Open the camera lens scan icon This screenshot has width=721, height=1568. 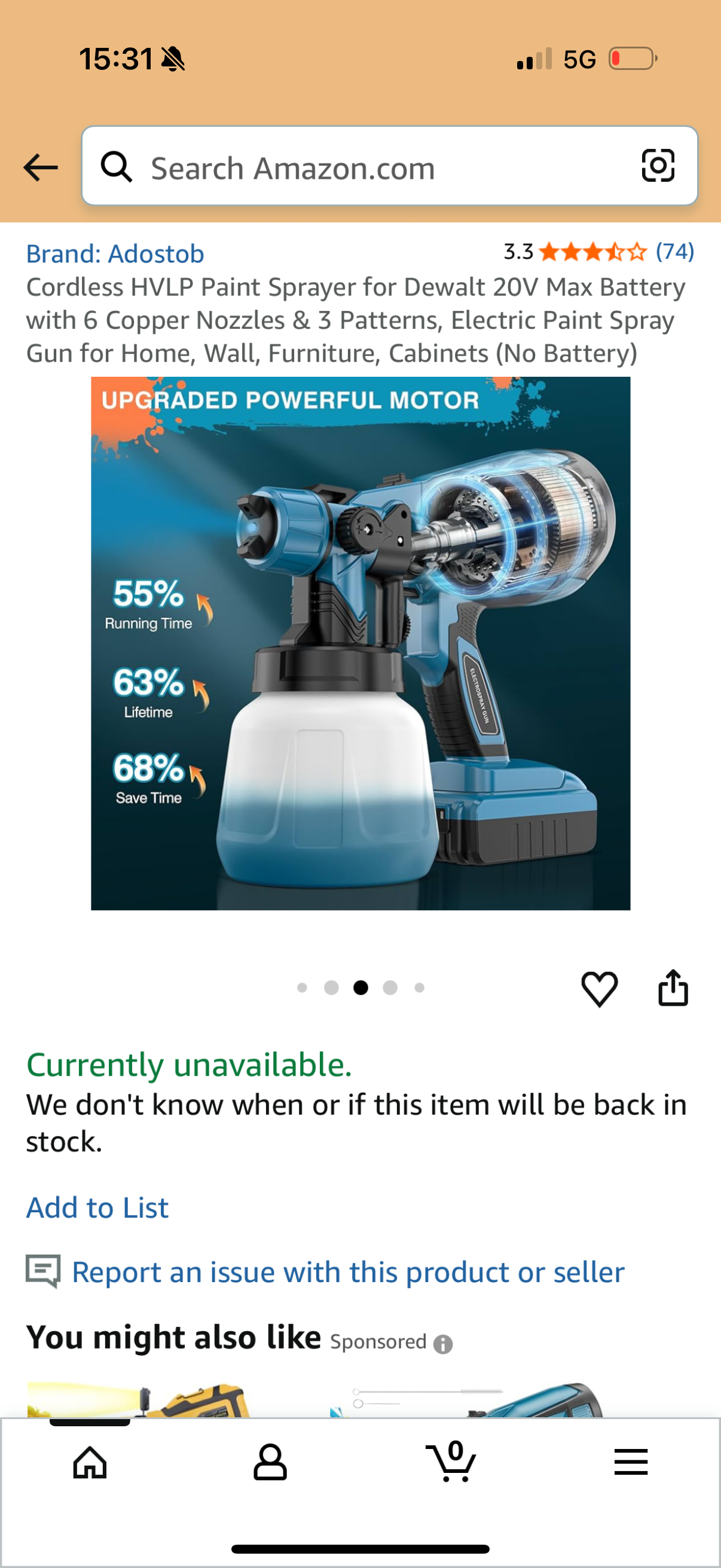click(x=658, y=166)
